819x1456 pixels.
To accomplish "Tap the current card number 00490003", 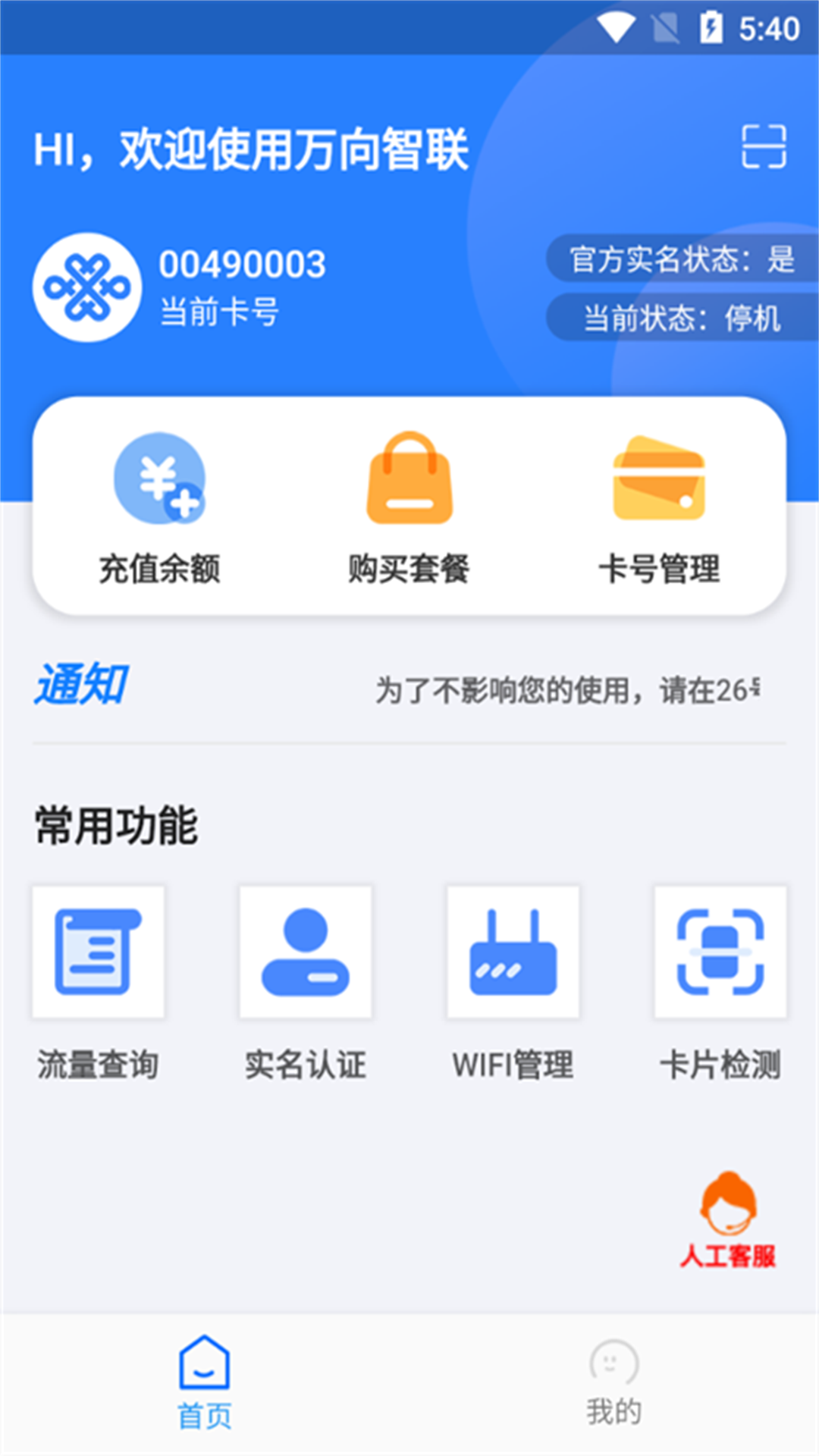I will 243,265.
